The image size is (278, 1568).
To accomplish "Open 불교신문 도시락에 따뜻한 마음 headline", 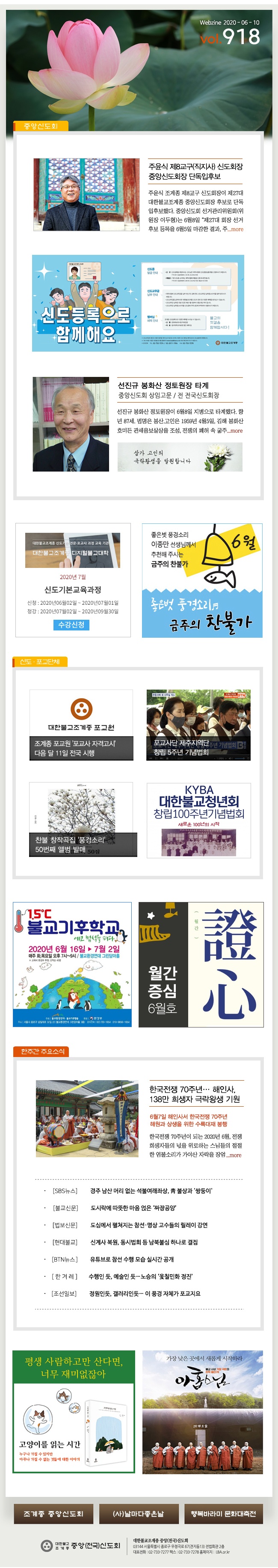I will click(133, 1208).
